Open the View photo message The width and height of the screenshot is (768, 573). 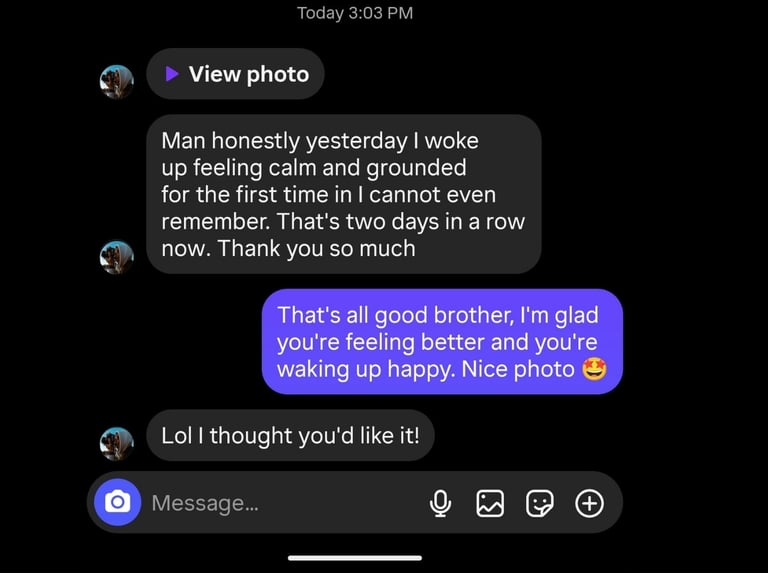point(236,74)
